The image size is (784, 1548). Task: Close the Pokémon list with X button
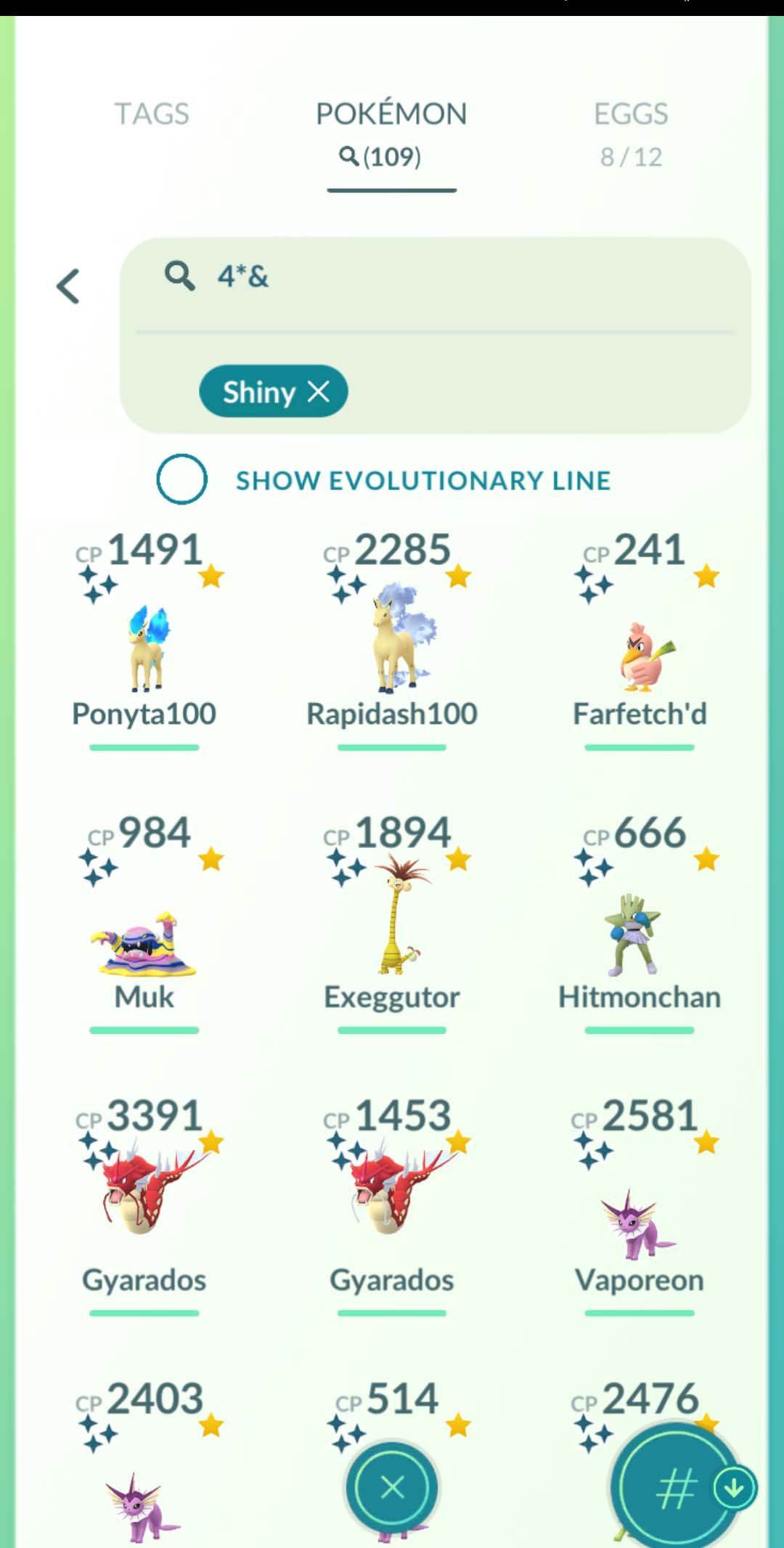pos(392,1488)
